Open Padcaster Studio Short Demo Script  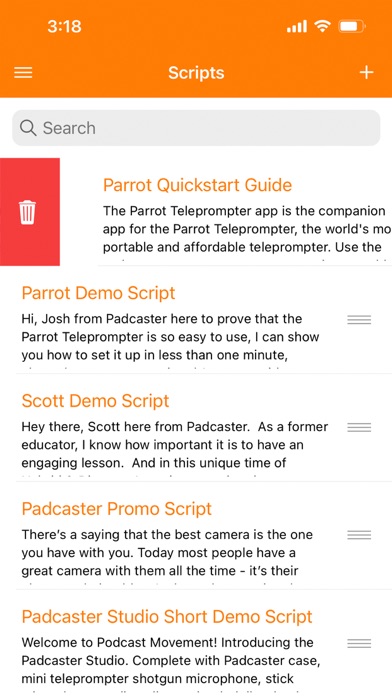pyautogui.click(x=196, y=643)
